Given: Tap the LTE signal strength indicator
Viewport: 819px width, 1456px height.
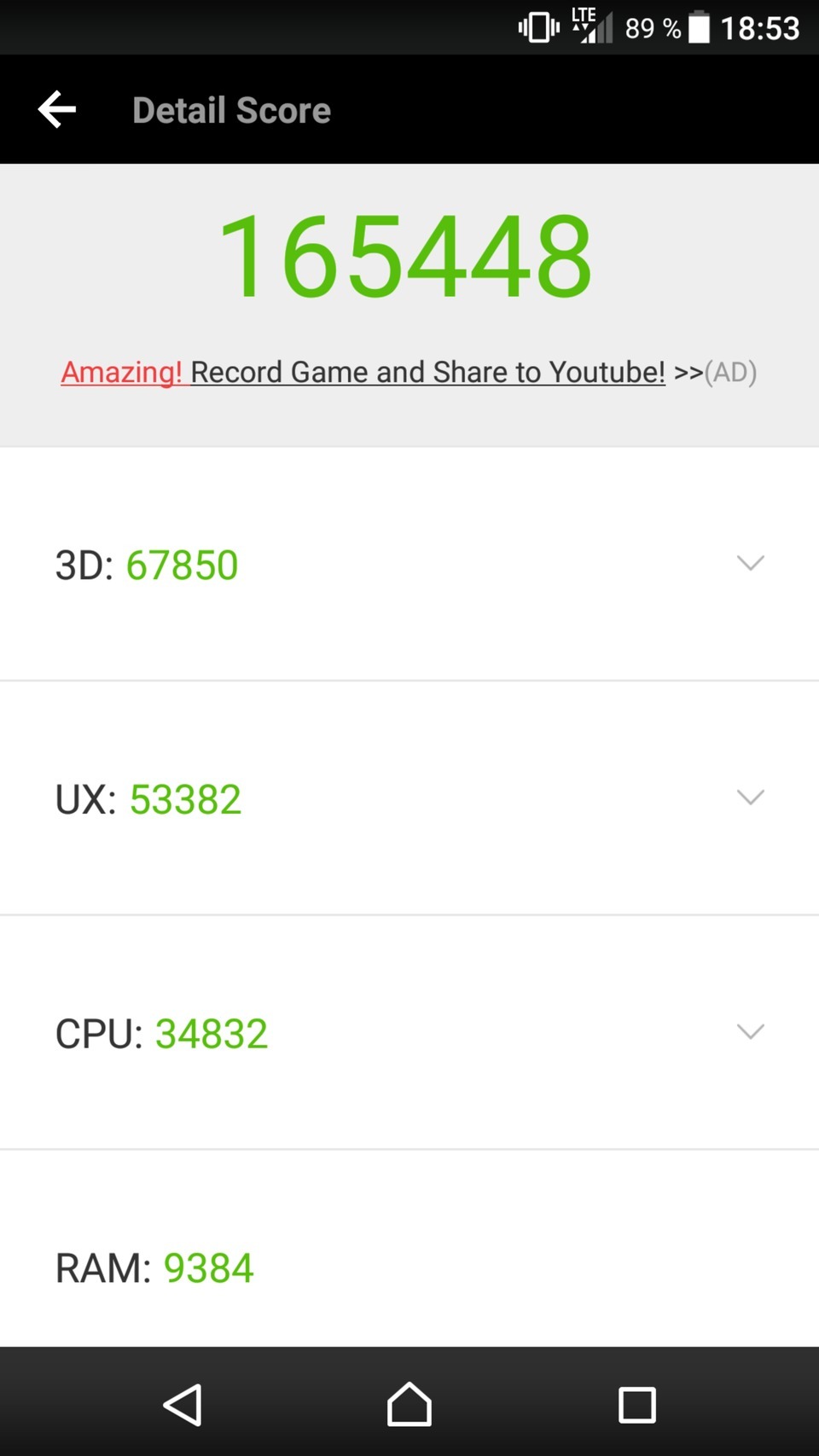Looking at the screenshot, I should pos(590,27).
